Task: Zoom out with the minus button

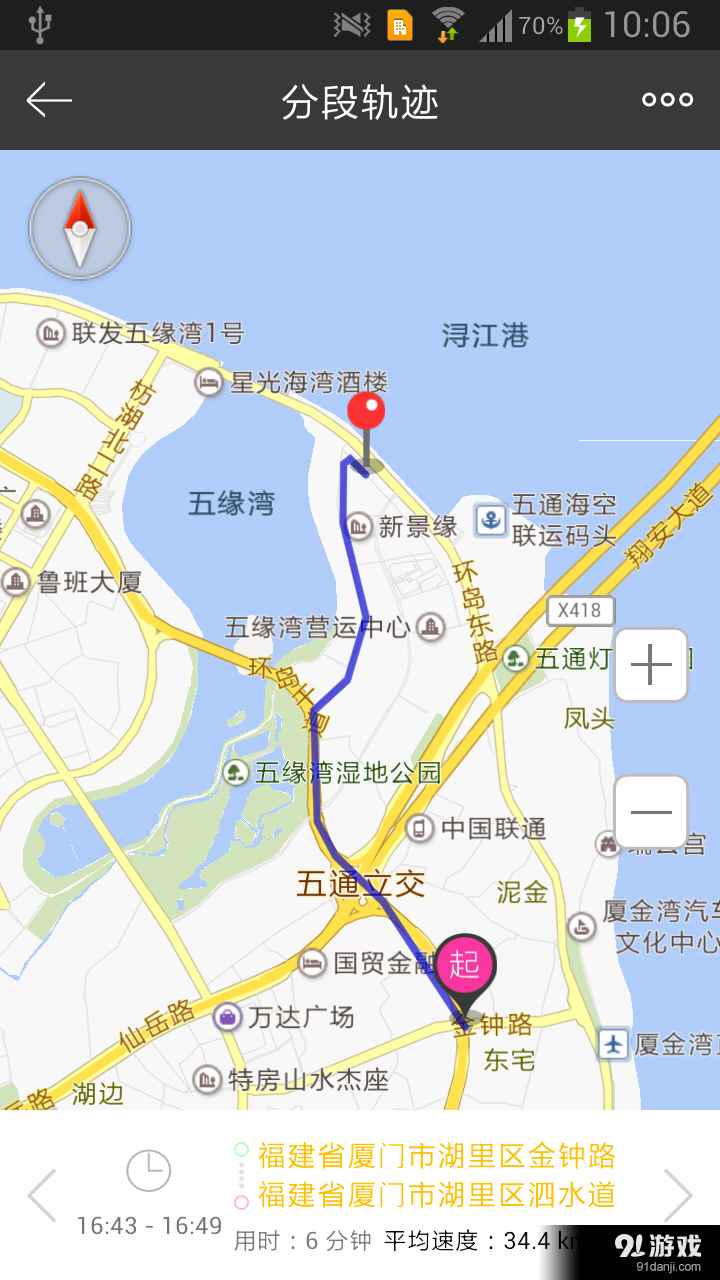Action: [651, 812]
